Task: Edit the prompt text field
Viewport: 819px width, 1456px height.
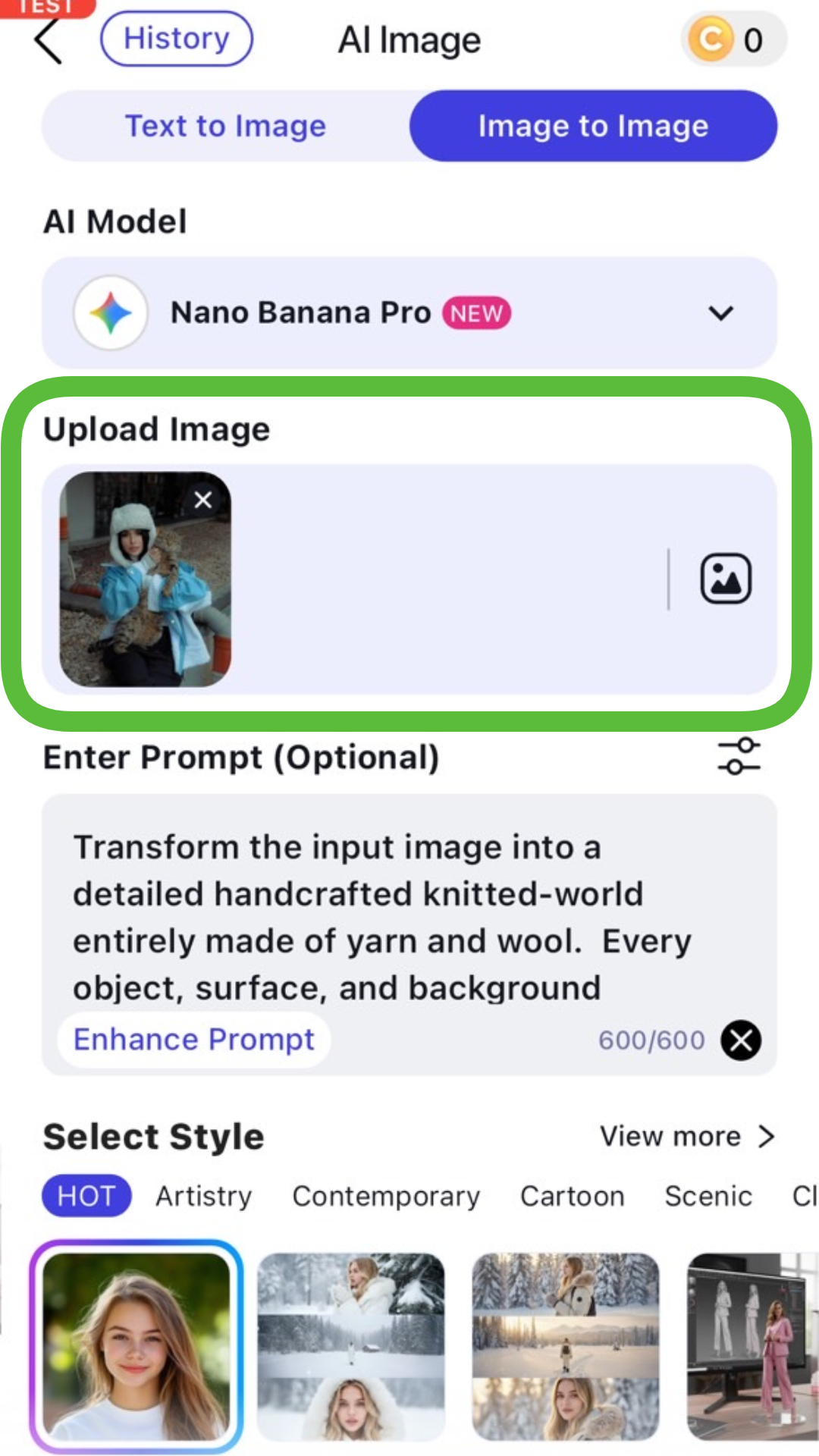Action: tap(379, 918)
